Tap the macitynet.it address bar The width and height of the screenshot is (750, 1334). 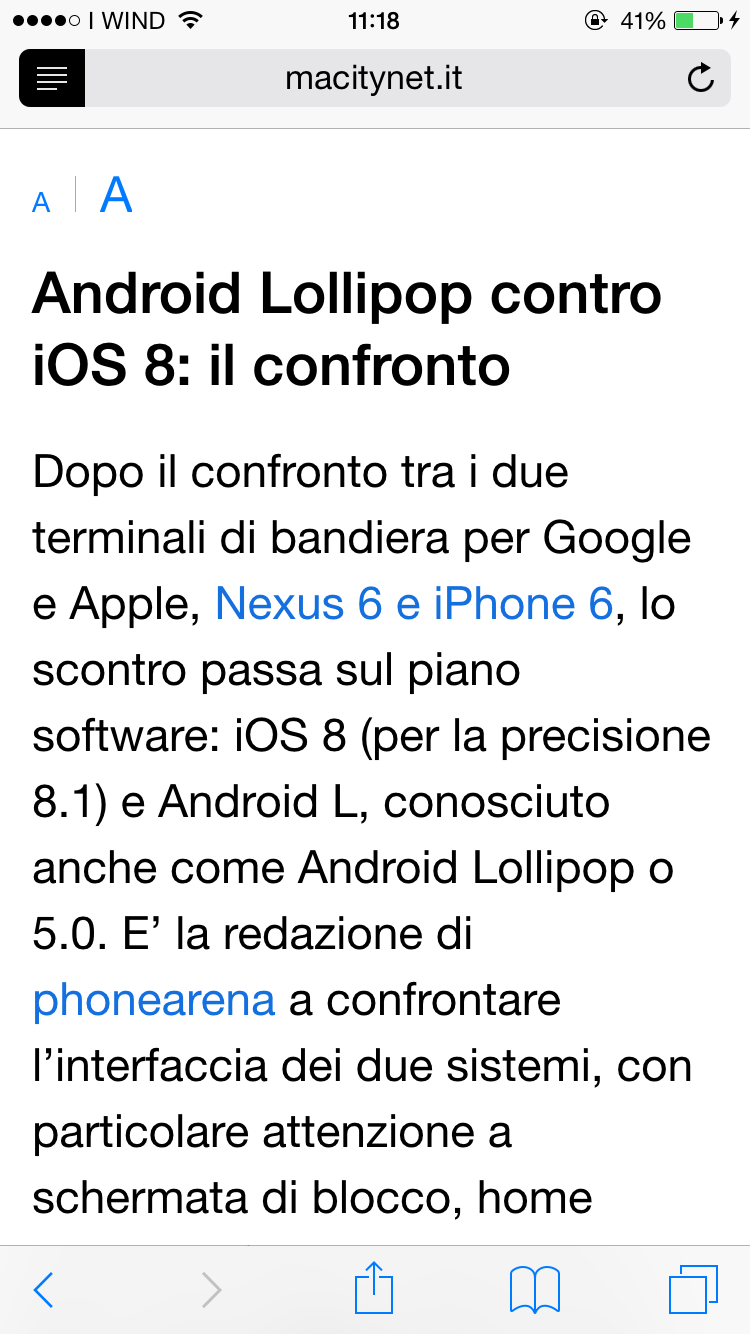[374, 78]
